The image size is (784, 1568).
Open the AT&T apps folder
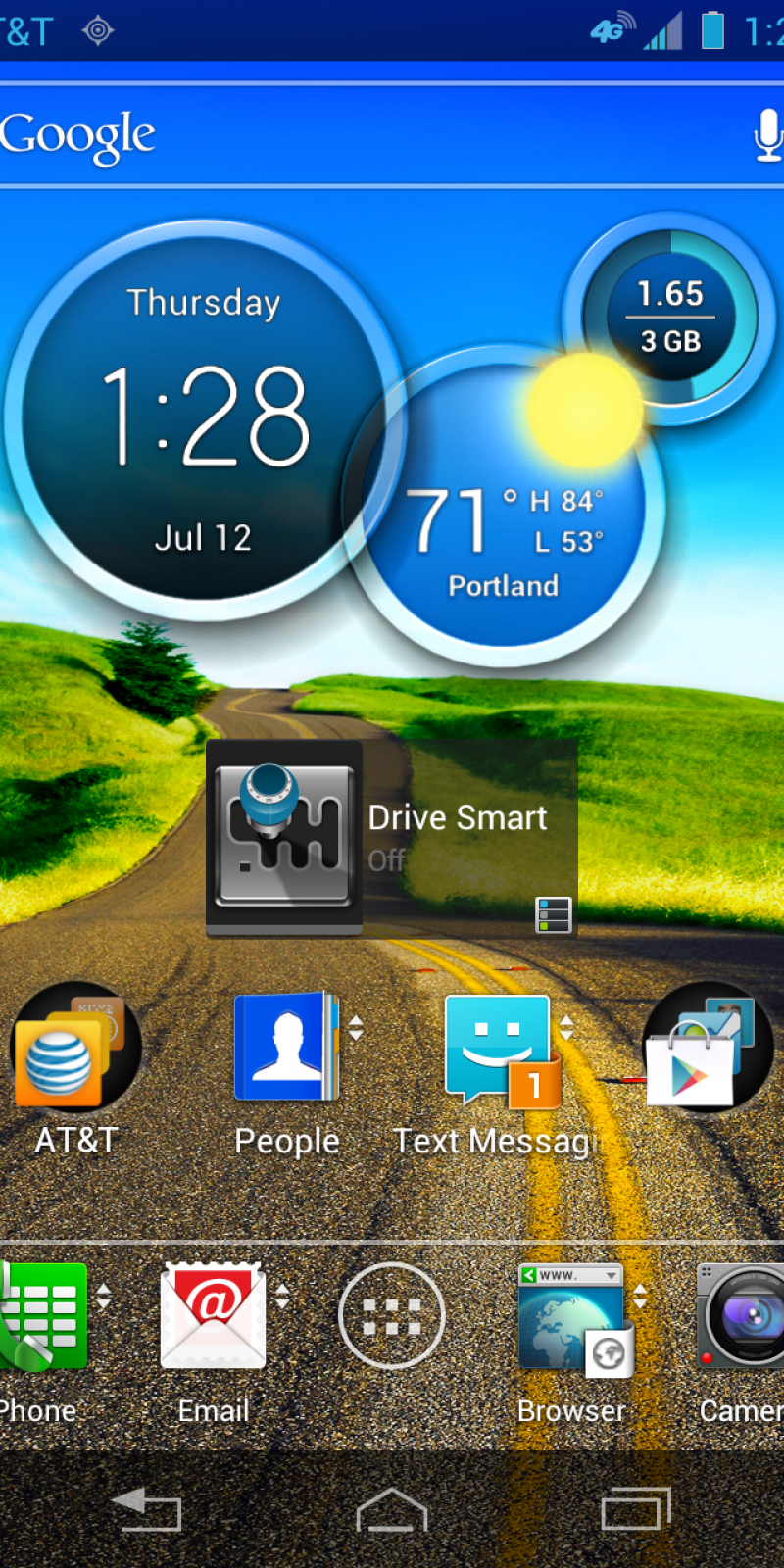pos(75,1053)
